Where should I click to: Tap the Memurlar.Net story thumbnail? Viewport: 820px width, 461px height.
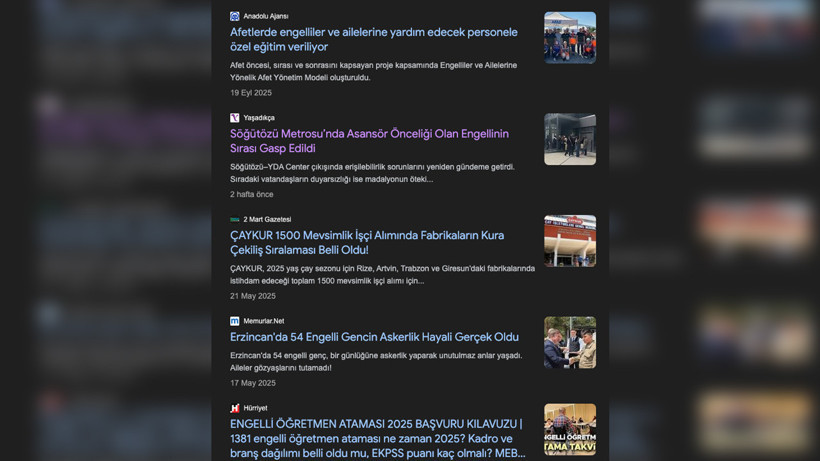570,342
